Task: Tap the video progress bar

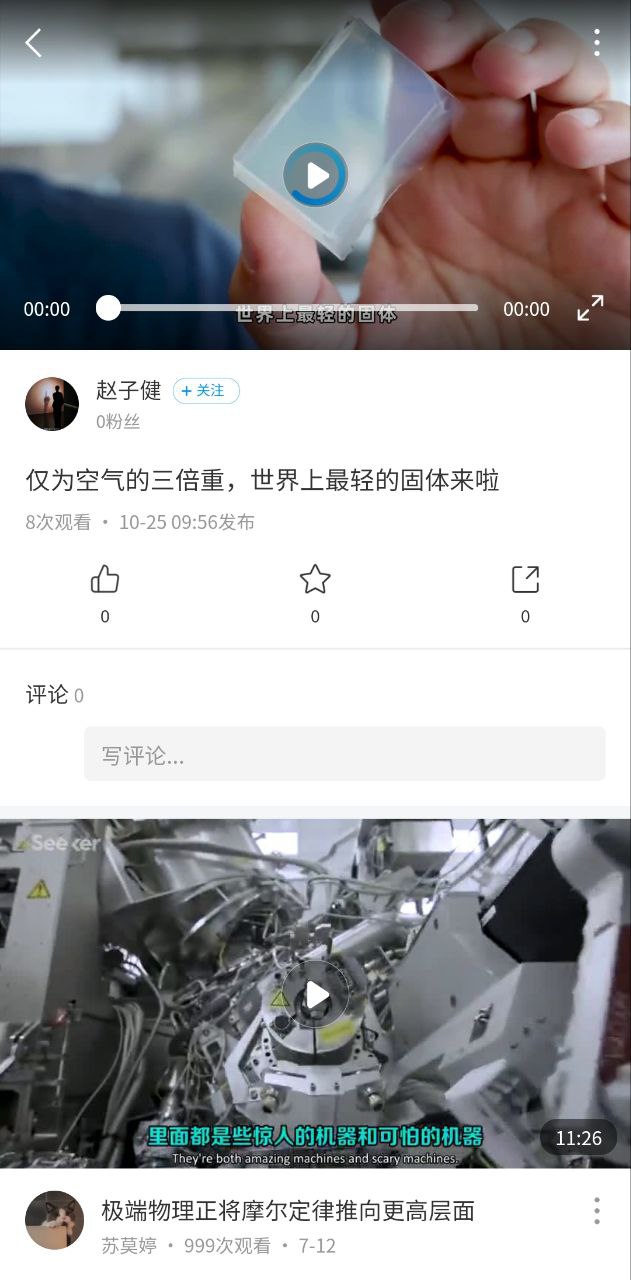Action: 290,308
